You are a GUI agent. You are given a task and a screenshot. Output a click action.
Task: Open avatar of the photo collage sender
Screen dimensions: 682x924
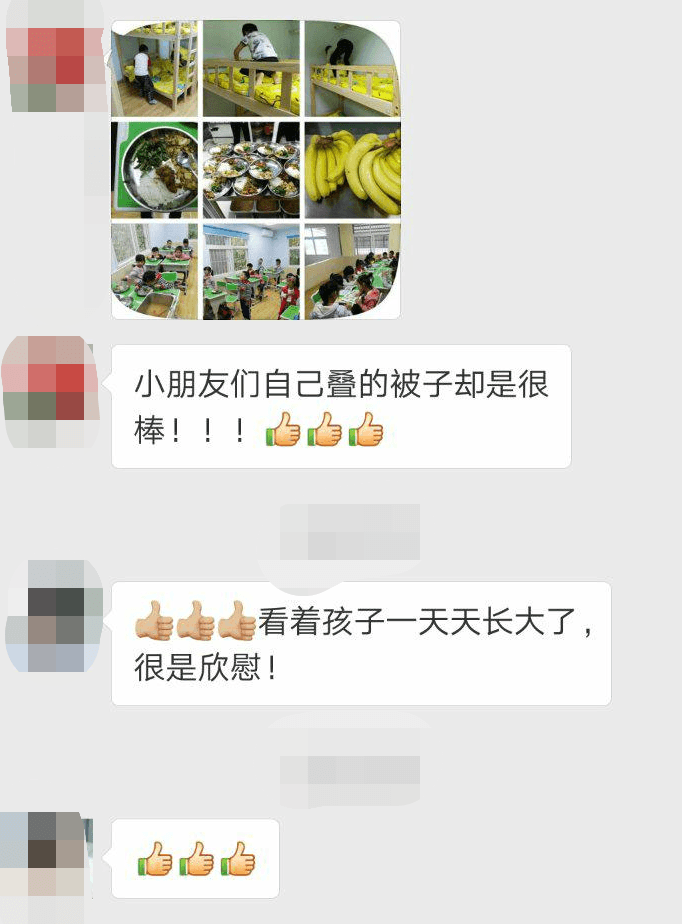(55, 65)
